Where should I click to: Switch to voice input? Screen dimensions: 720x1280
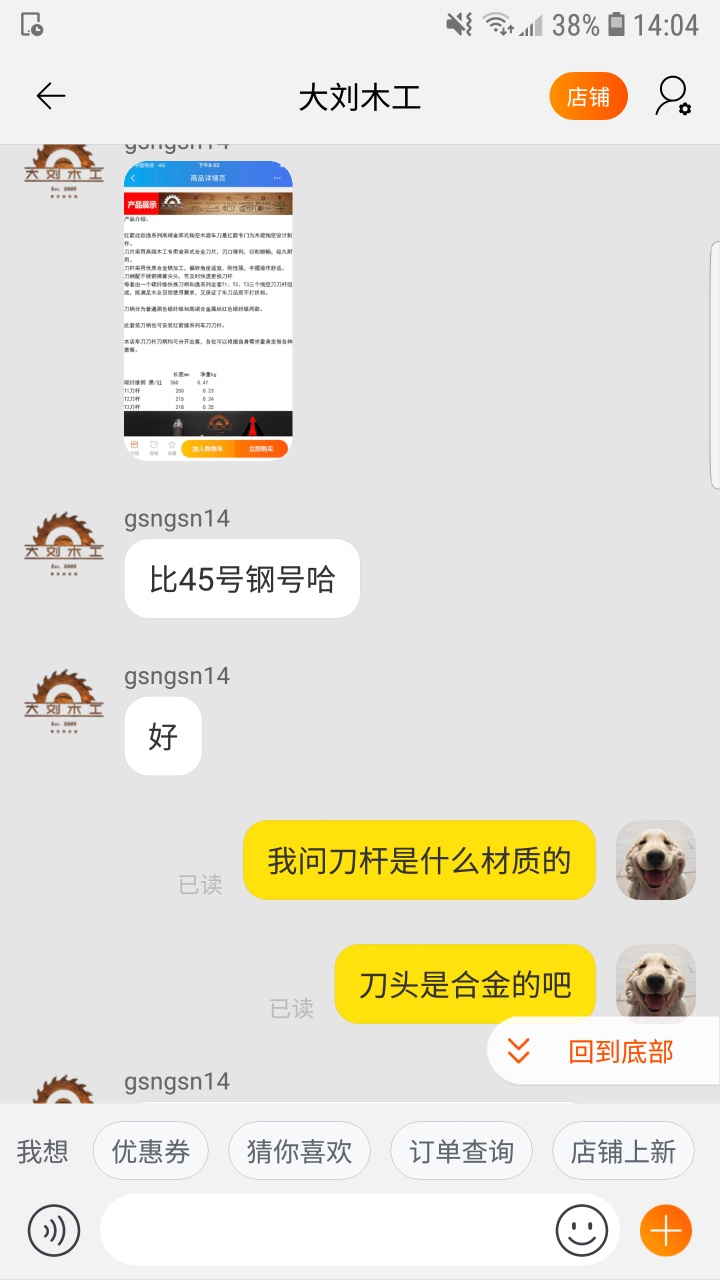tap(54, 1230)
